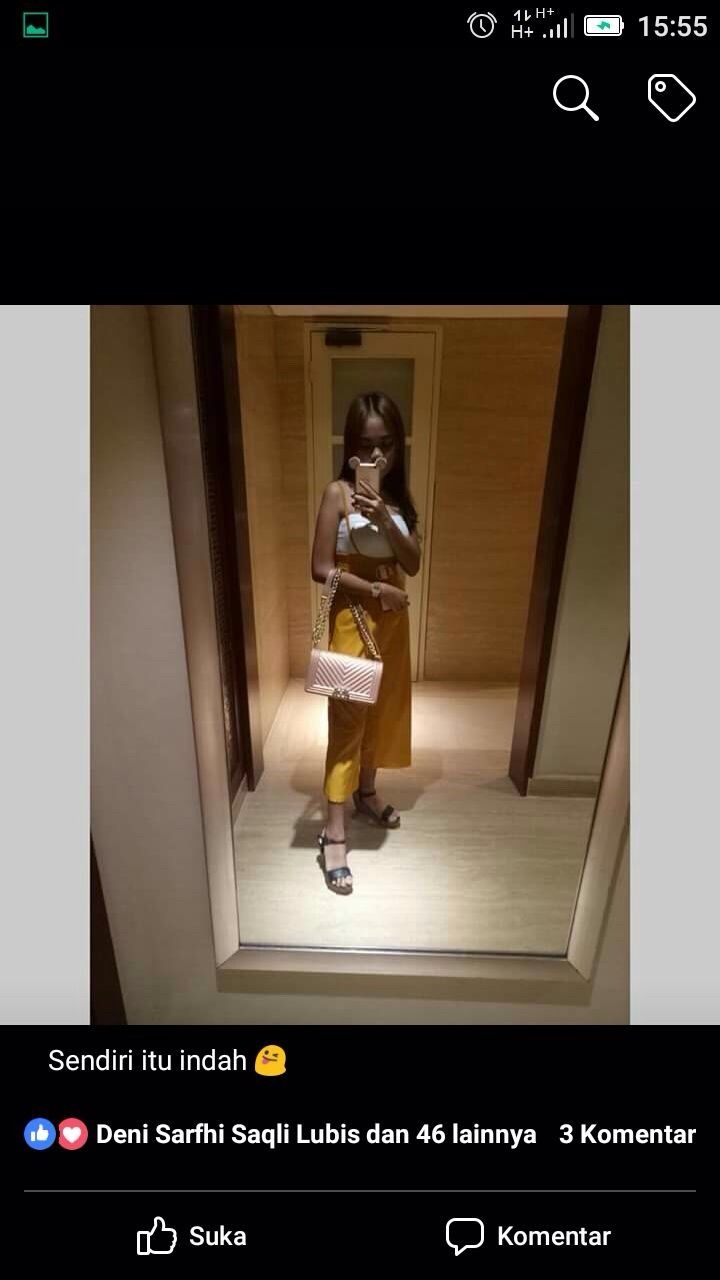
Task: Open the search magnifier icon
Action: click(x=575, y=98)
